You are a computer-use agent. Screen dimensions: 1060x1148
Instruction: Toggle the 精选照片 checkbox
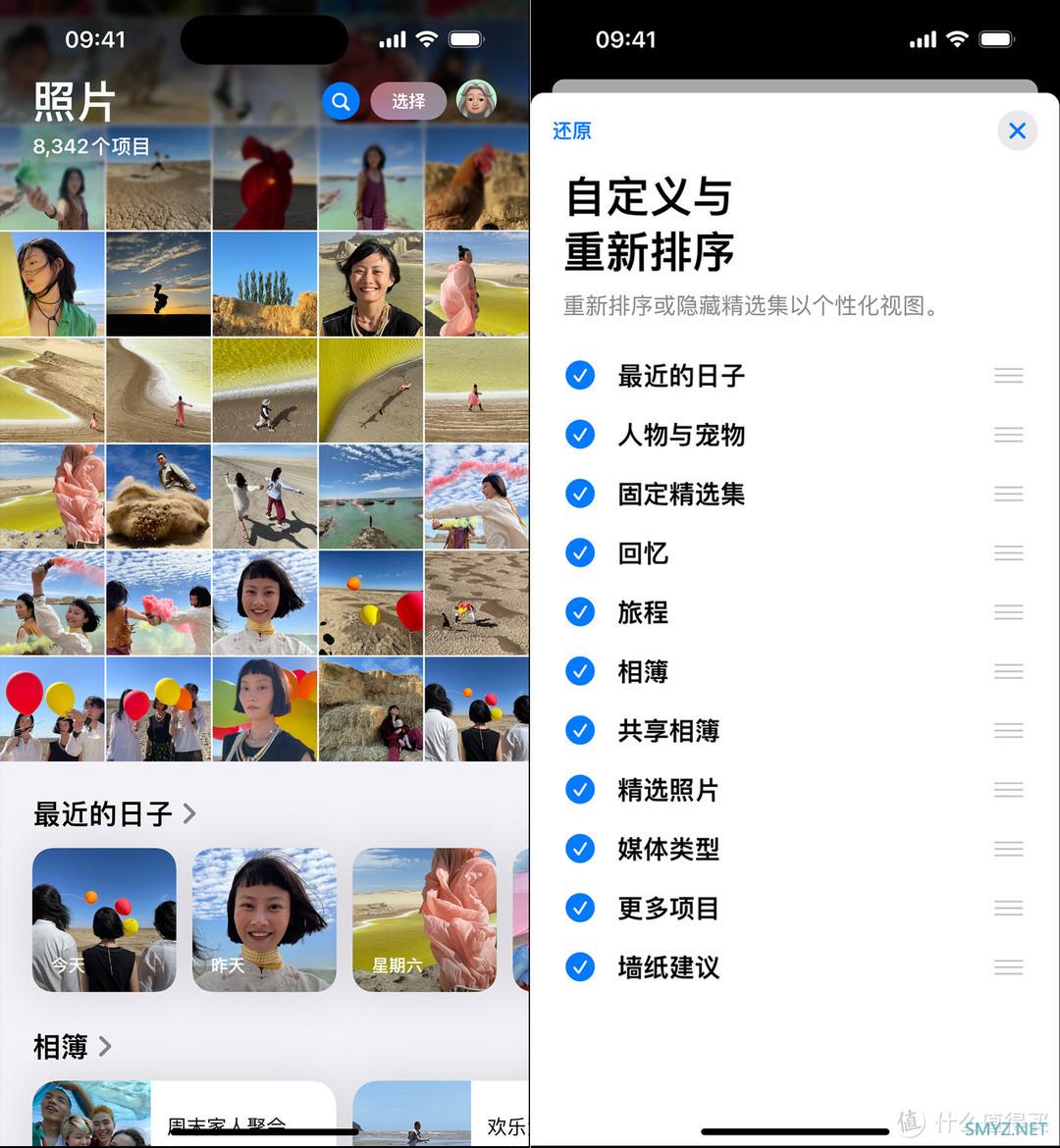coord(580,790)
